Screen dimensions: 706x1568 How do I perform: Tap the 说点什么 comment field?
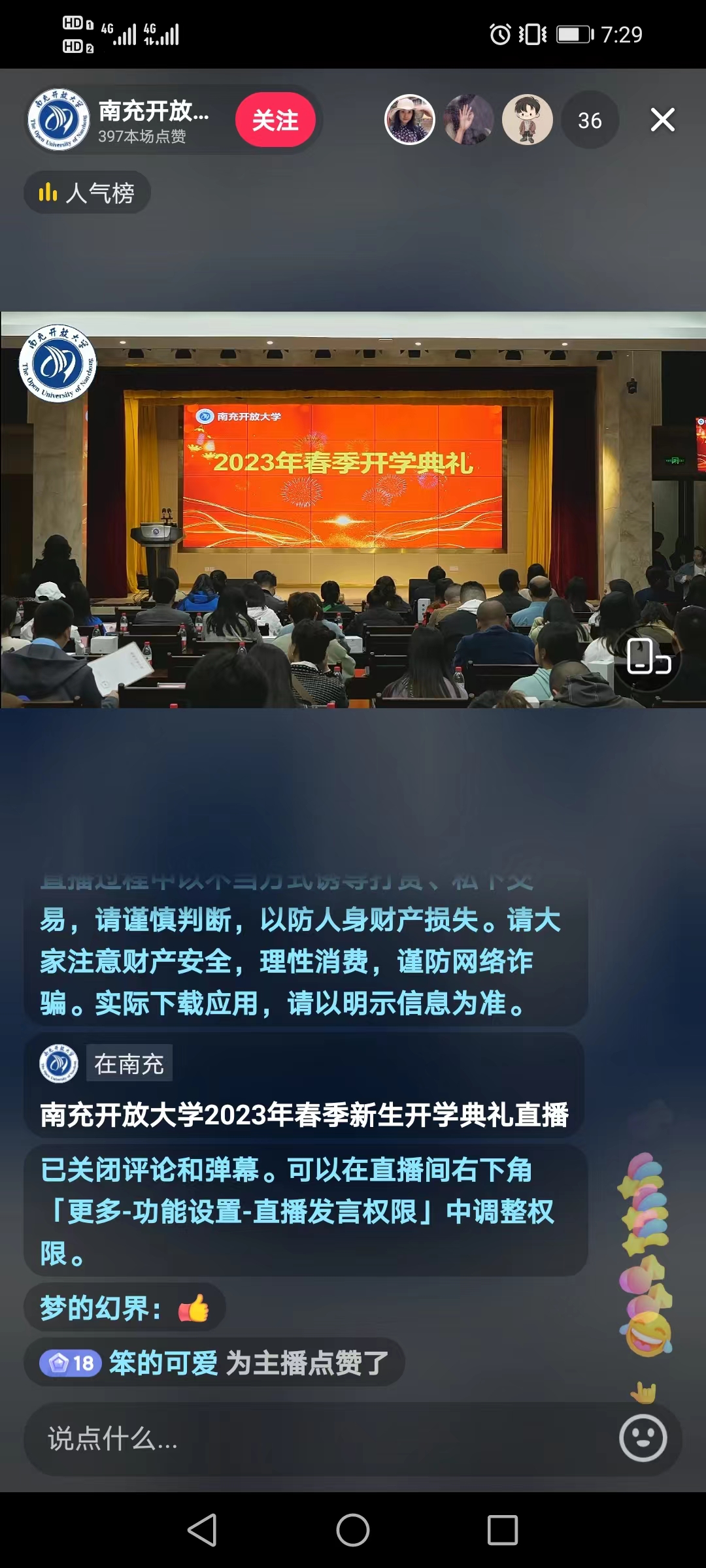pos(314,1439)
